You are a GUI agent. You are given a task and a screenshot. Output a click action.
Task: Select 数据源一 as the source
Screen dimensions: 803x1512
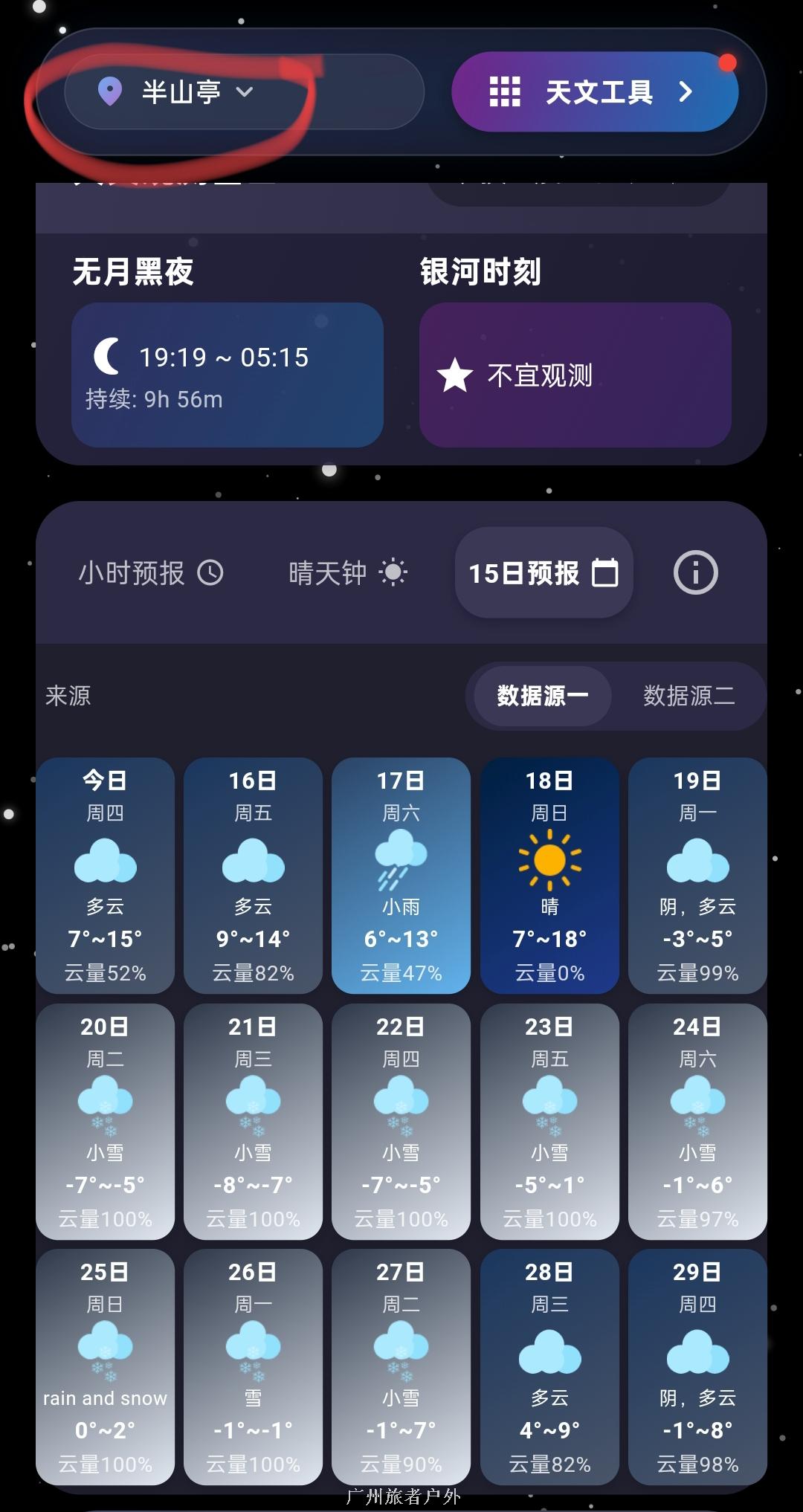point(542,696)
